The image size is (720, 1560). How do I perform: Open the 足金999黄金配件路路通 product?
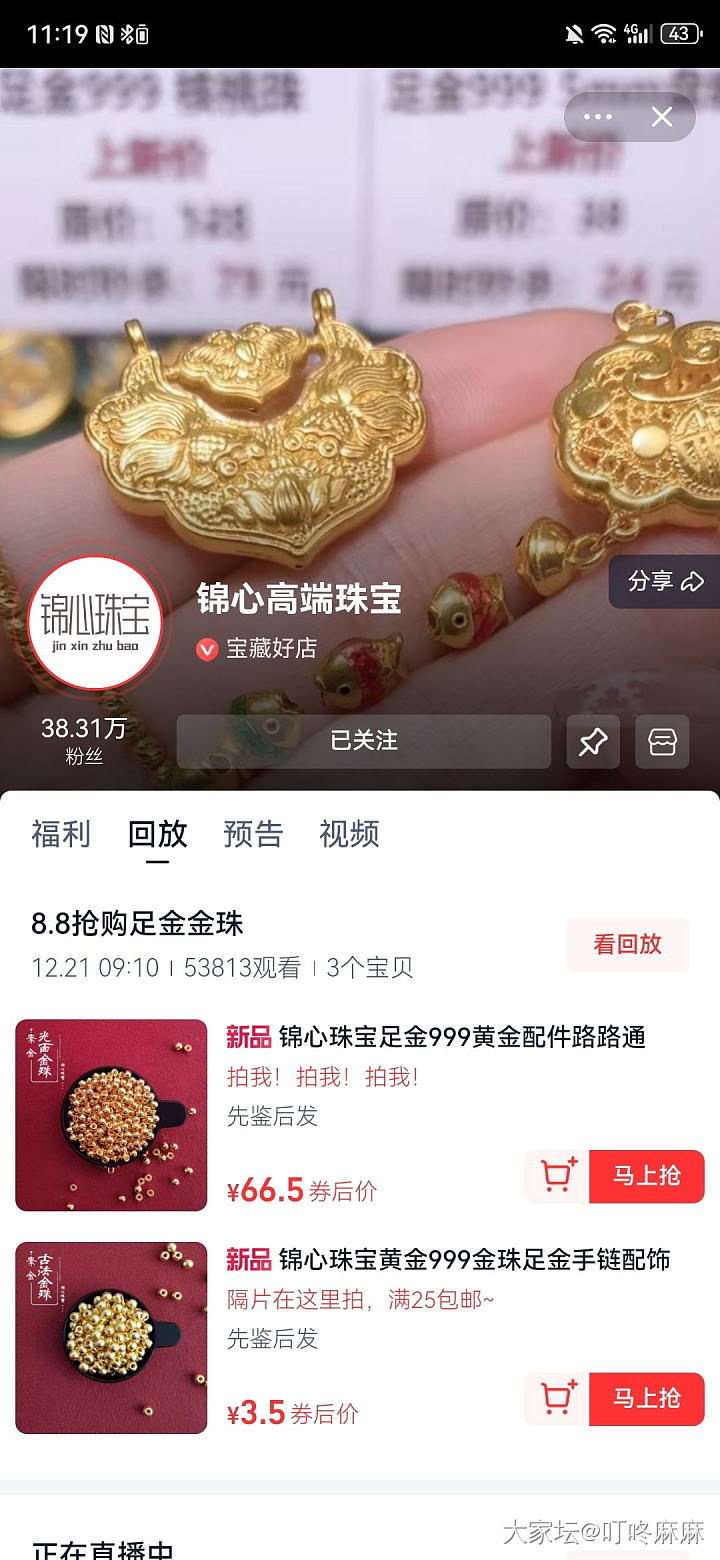tap(436, 1037)
